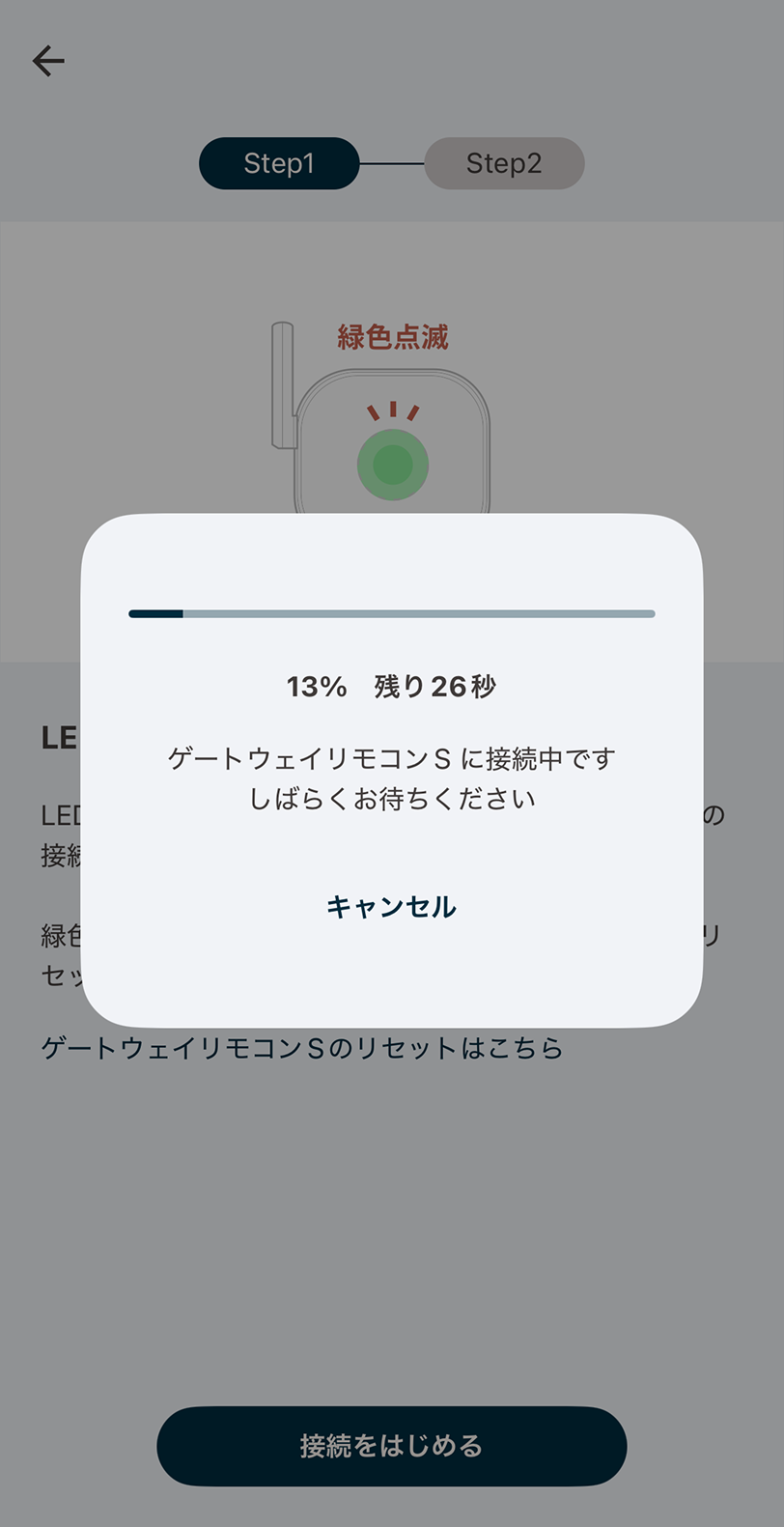Tap the blinking light marks above the LED
784x1527 pixels.
tap(391, 409)
